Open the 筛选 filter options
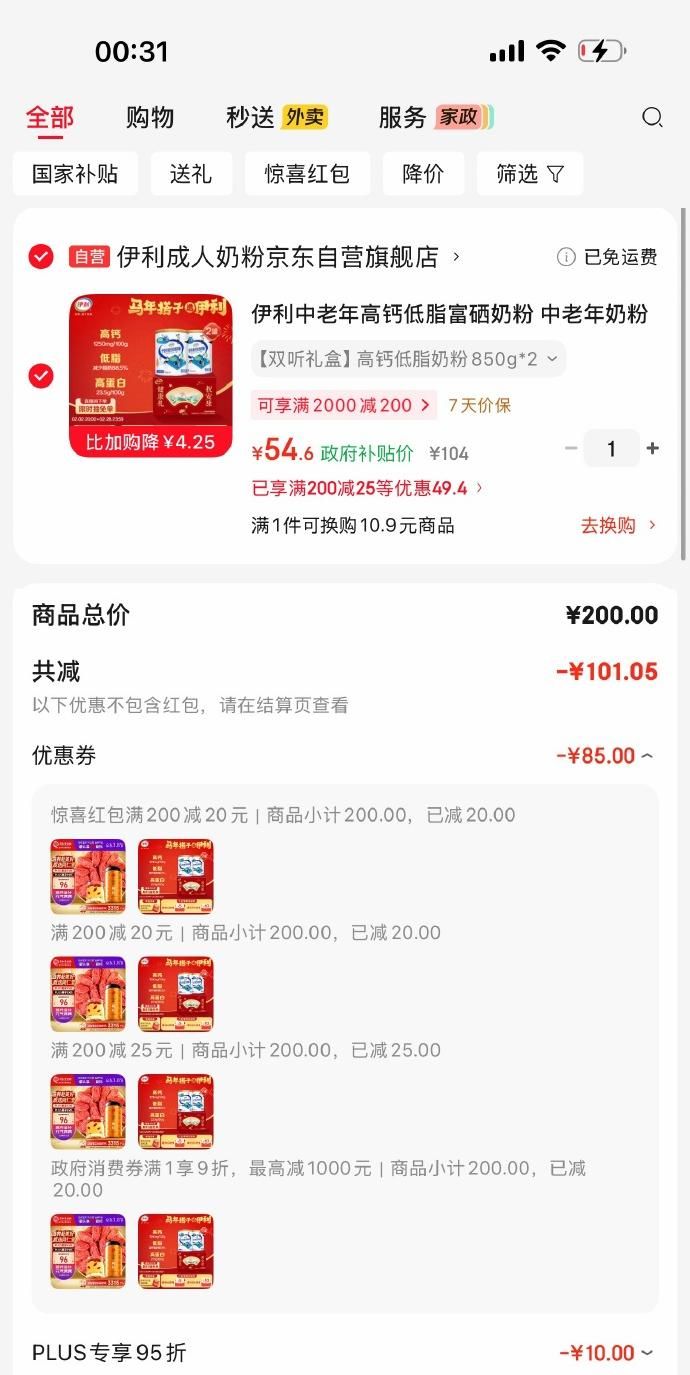This screenshot has width=690, height=1375. [530, 174]
